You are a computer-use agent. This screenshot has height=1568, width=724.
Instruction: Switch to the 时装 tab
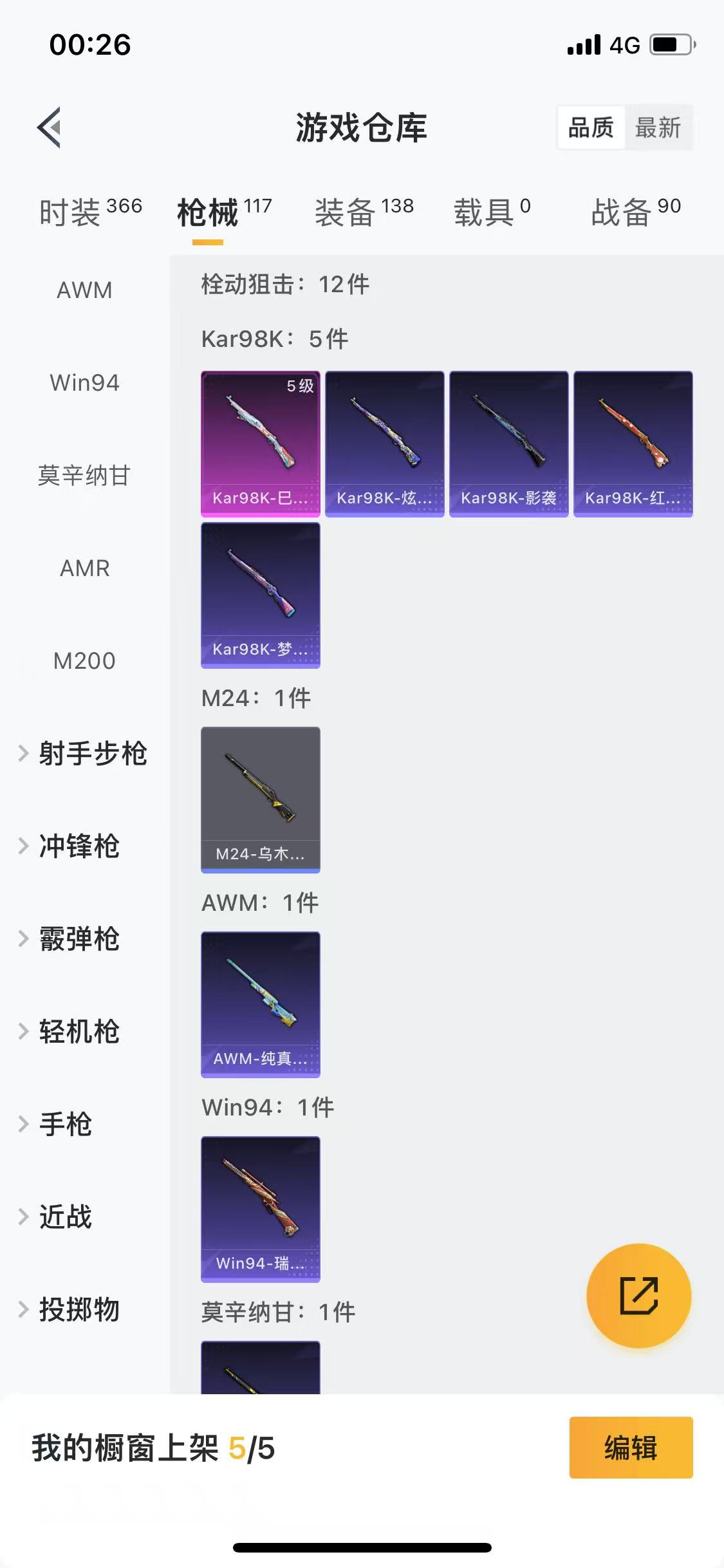[x=90, y=211]
